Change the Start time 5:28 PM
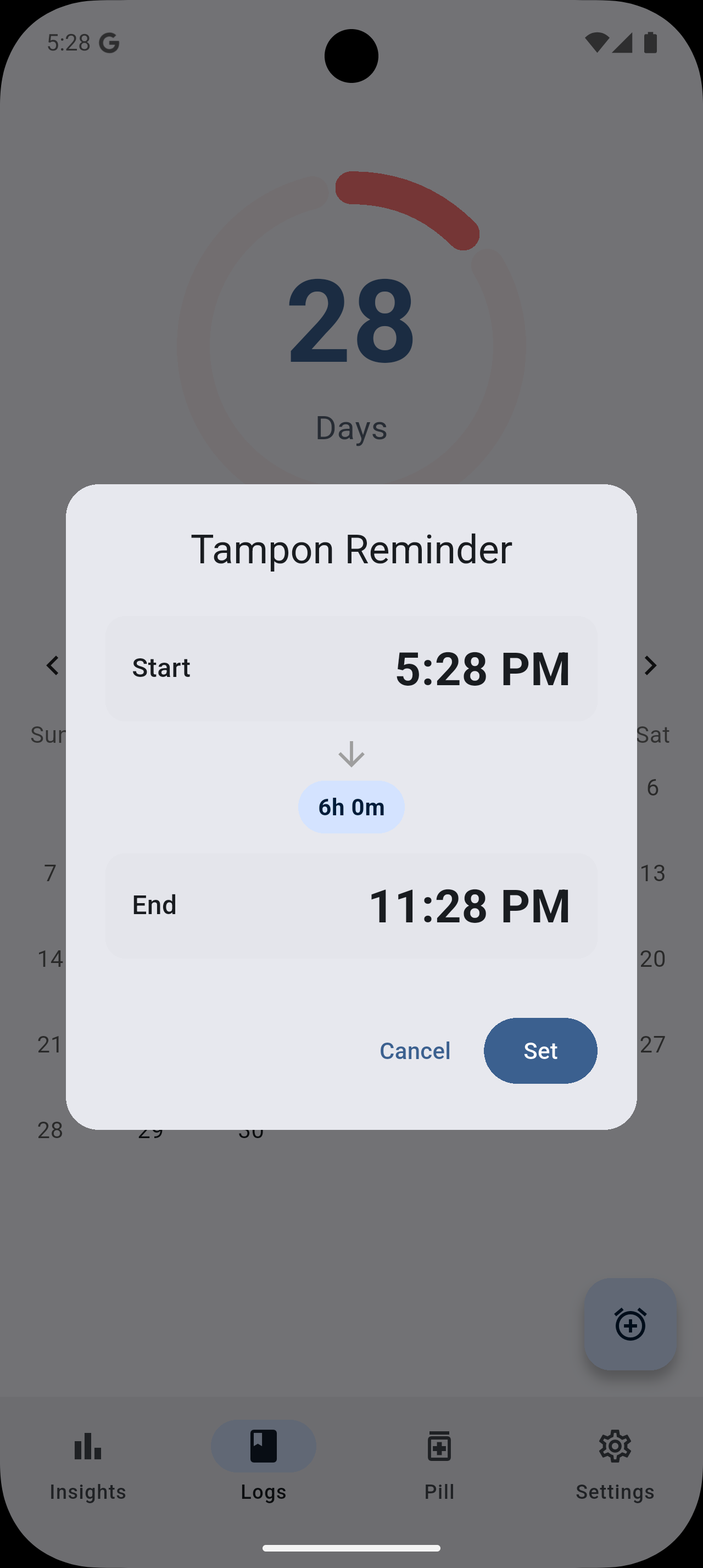This screenshot has width=703, height=1568. point(351,668)
